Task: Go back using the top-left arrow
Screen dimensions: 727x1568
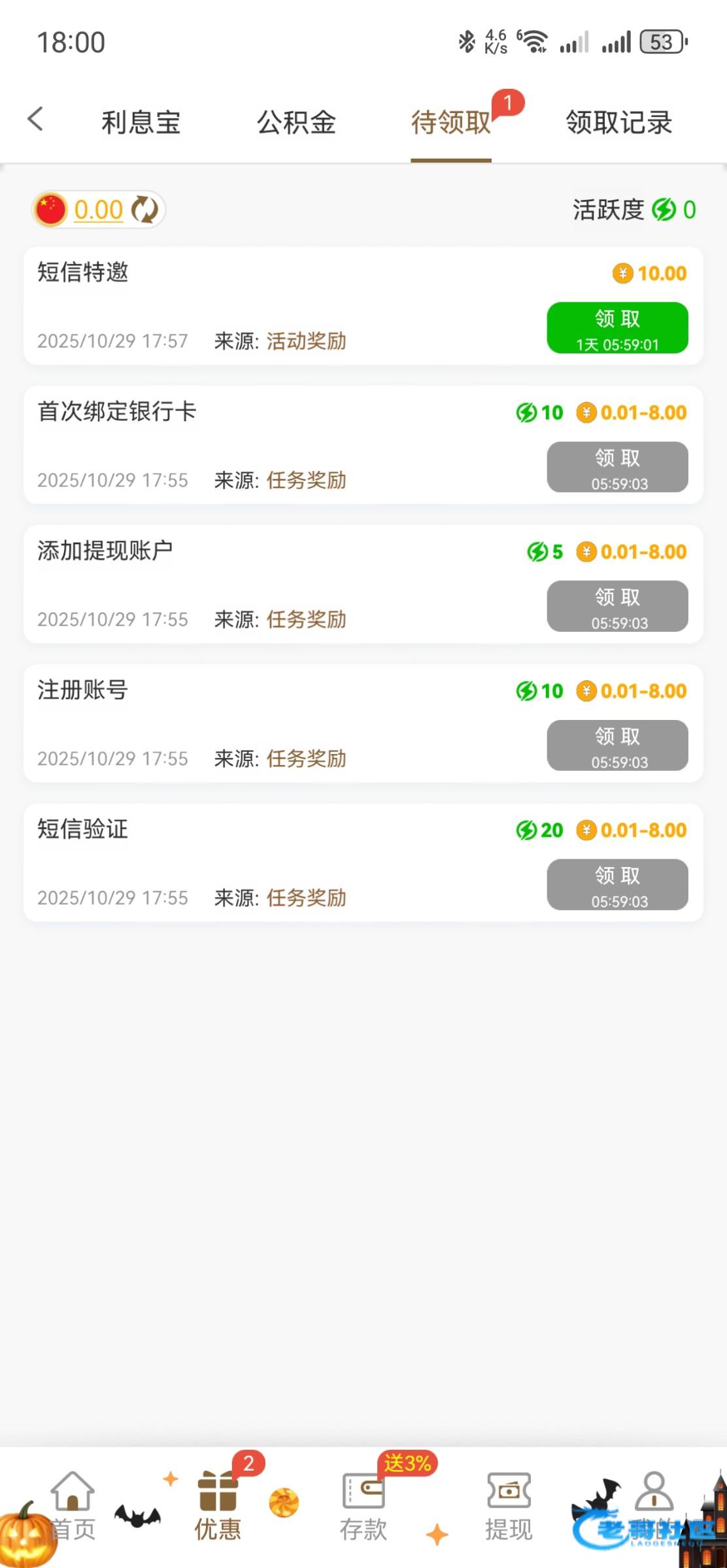Action: pos(35,120)
